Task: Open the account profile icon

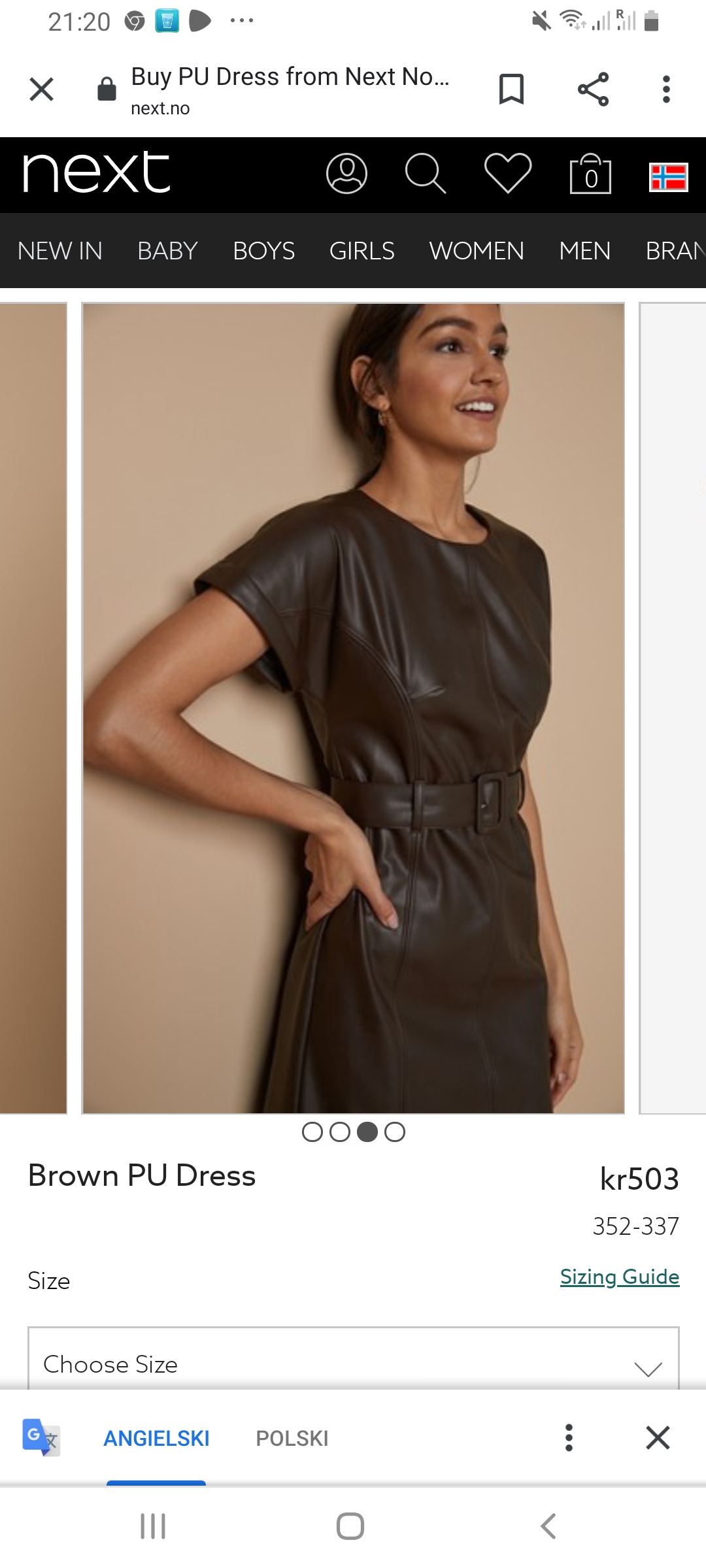Action: pyautogui.click(x=346, y=174)
